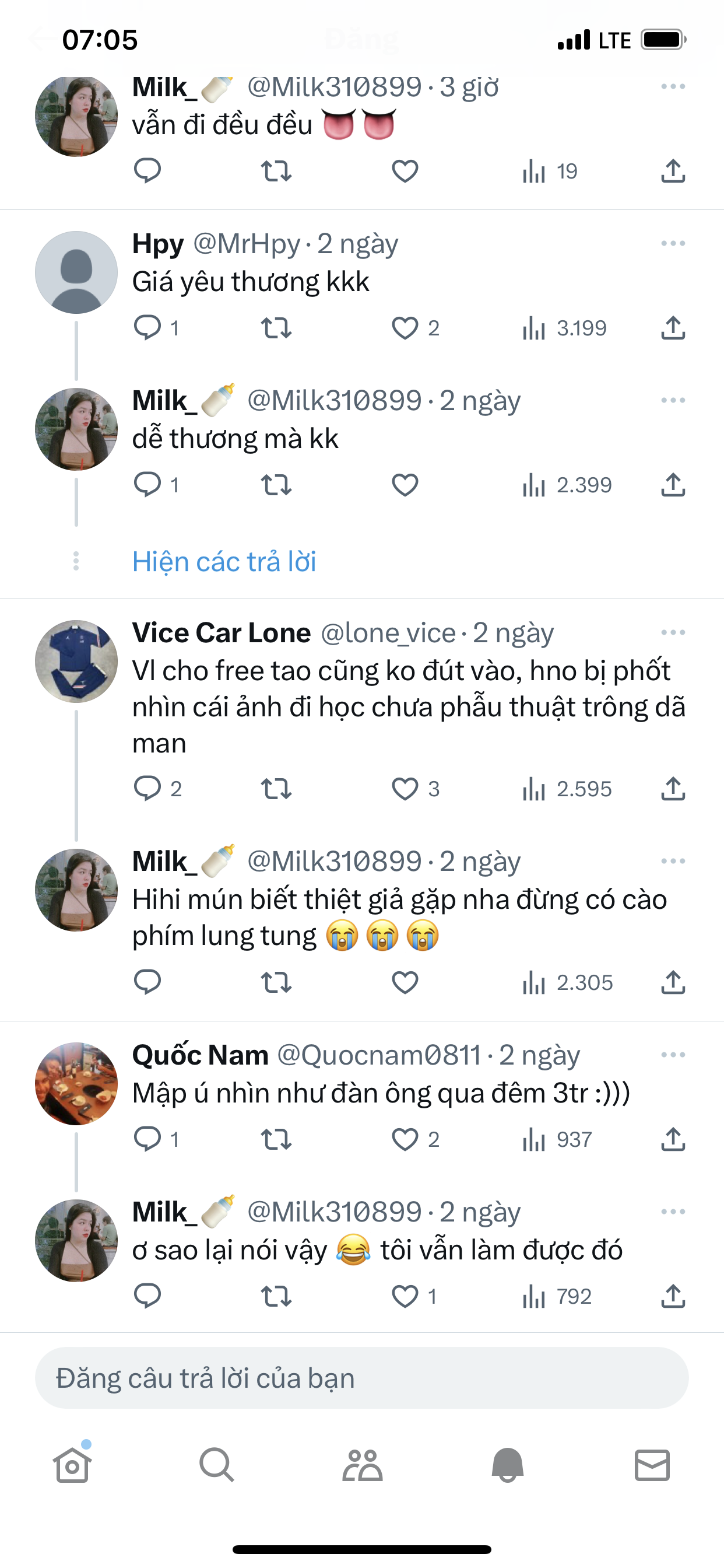Repost Quốc Nam's reply
The image size is (724, 1568).
pos(276,1139)
